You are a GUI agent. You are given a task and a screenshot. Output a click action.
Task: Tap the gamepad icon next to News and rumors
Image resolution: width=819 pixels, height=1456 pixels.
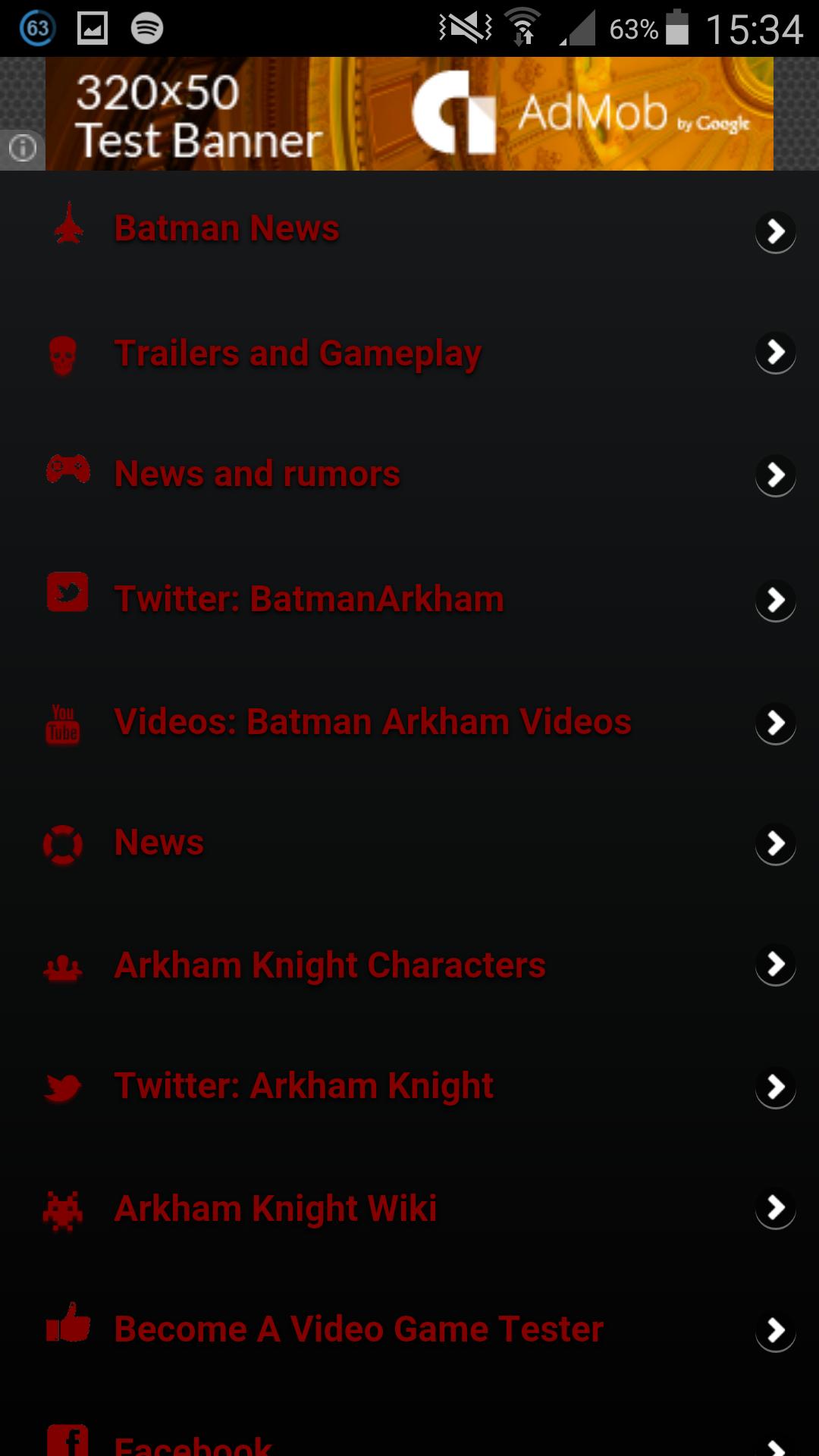tap(67, 470)
